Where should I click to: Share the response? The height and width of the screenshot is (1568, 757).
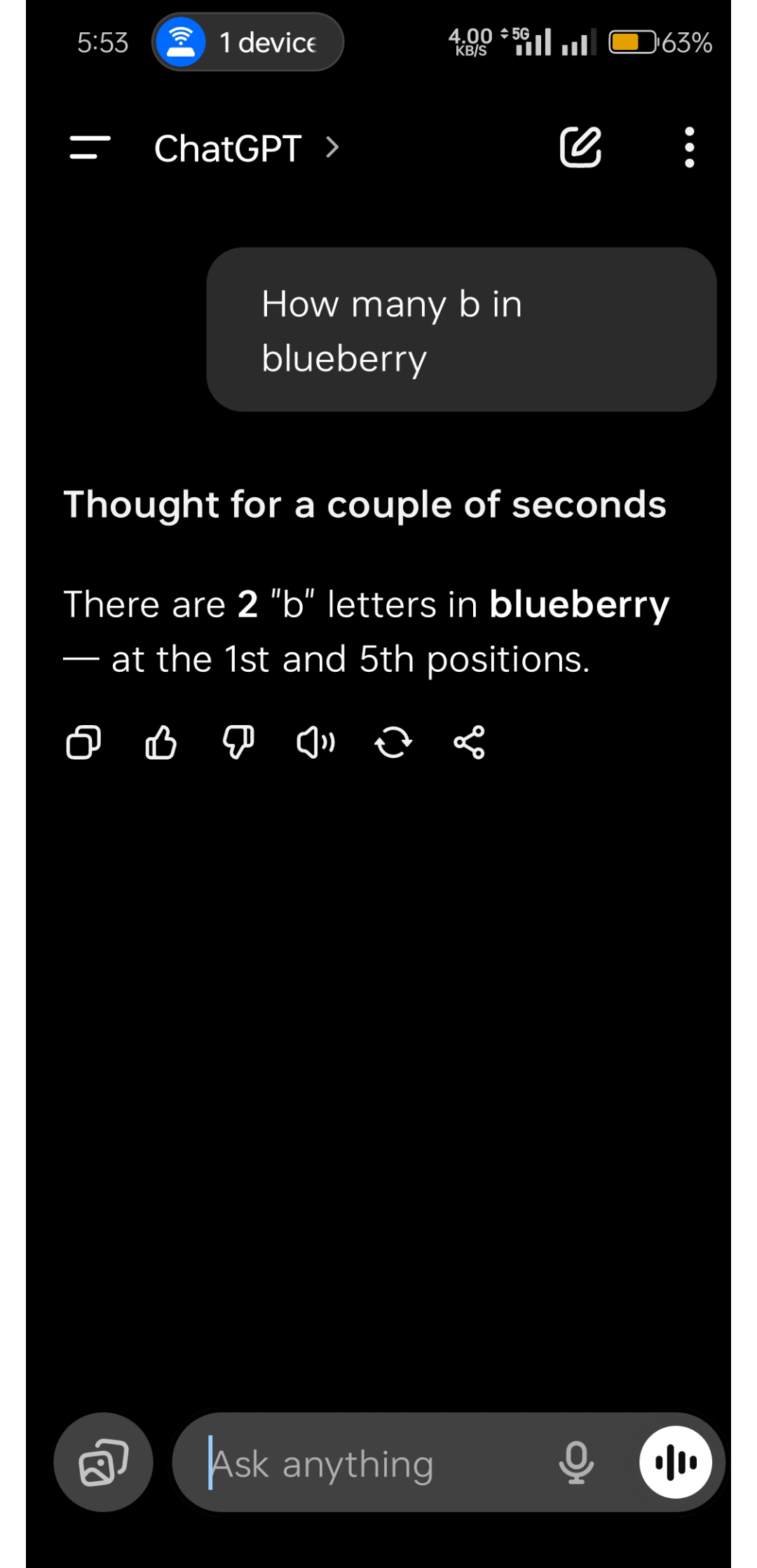tap(469, 742)
